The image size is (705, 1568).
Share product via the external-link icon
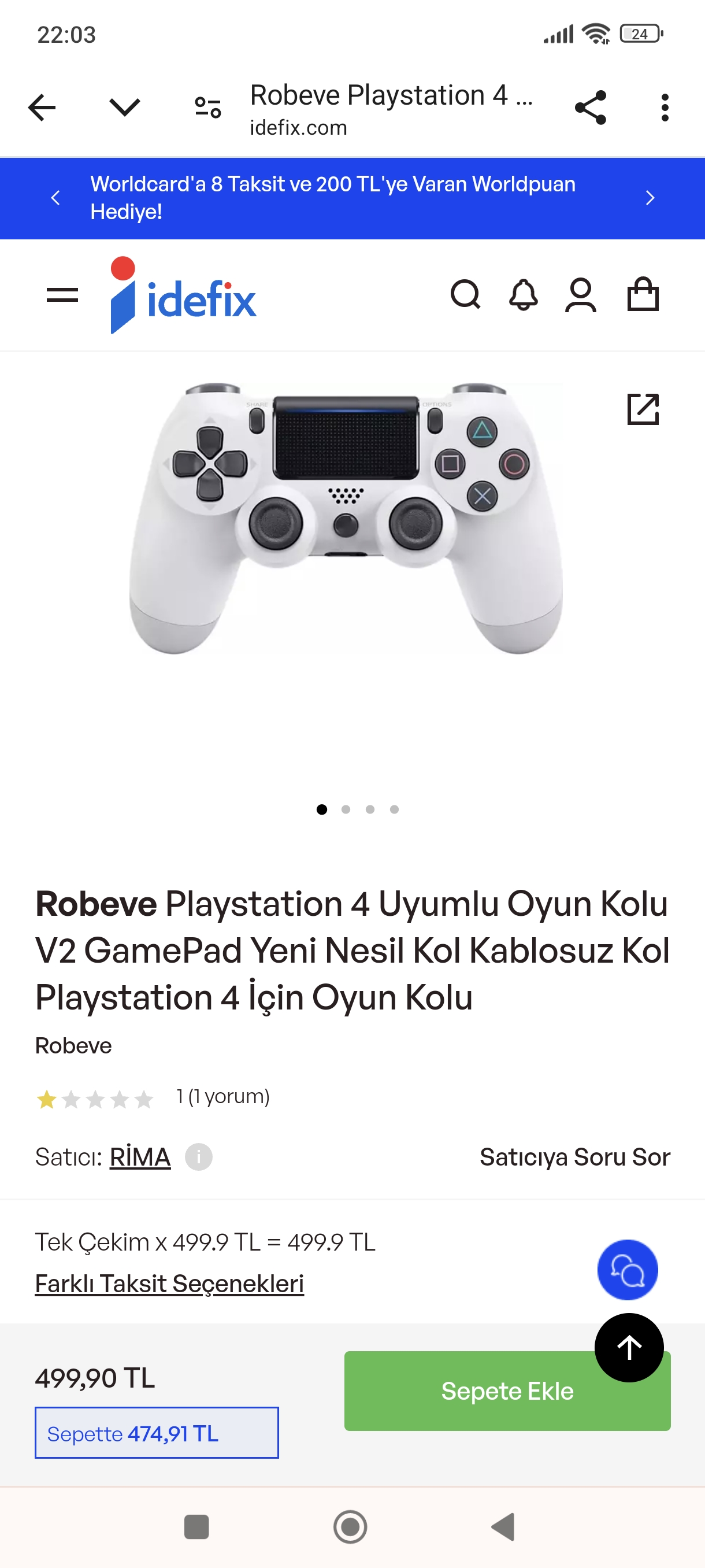pos(643,409)
